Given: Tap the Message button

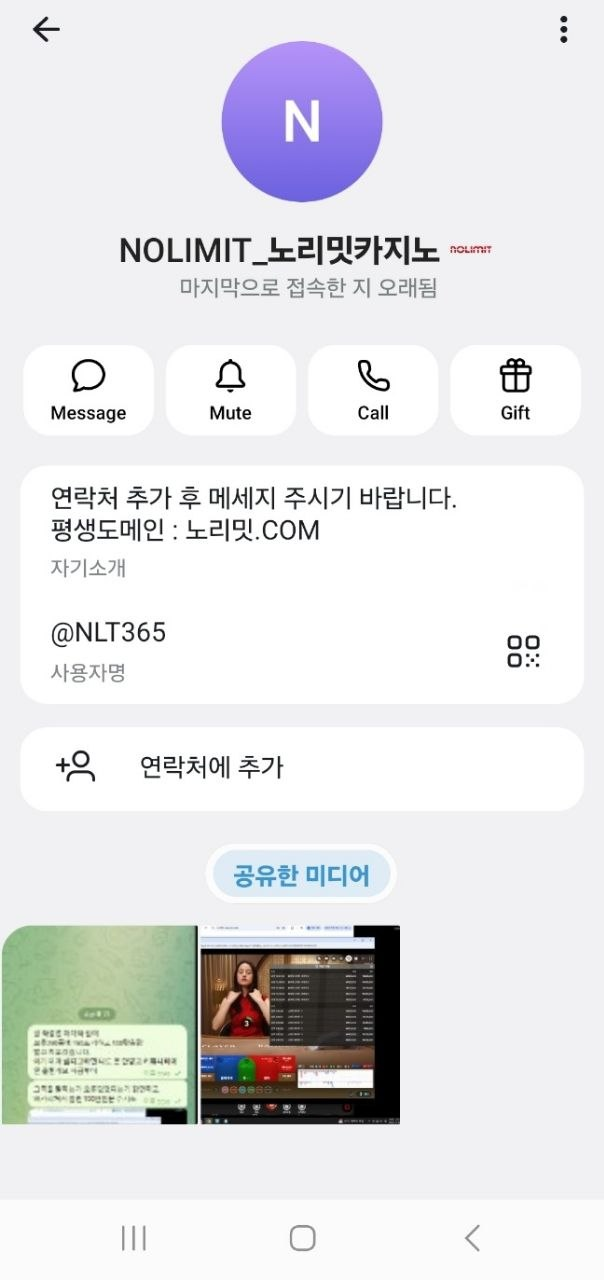Looking at the screenshot, I should point(88,390).
